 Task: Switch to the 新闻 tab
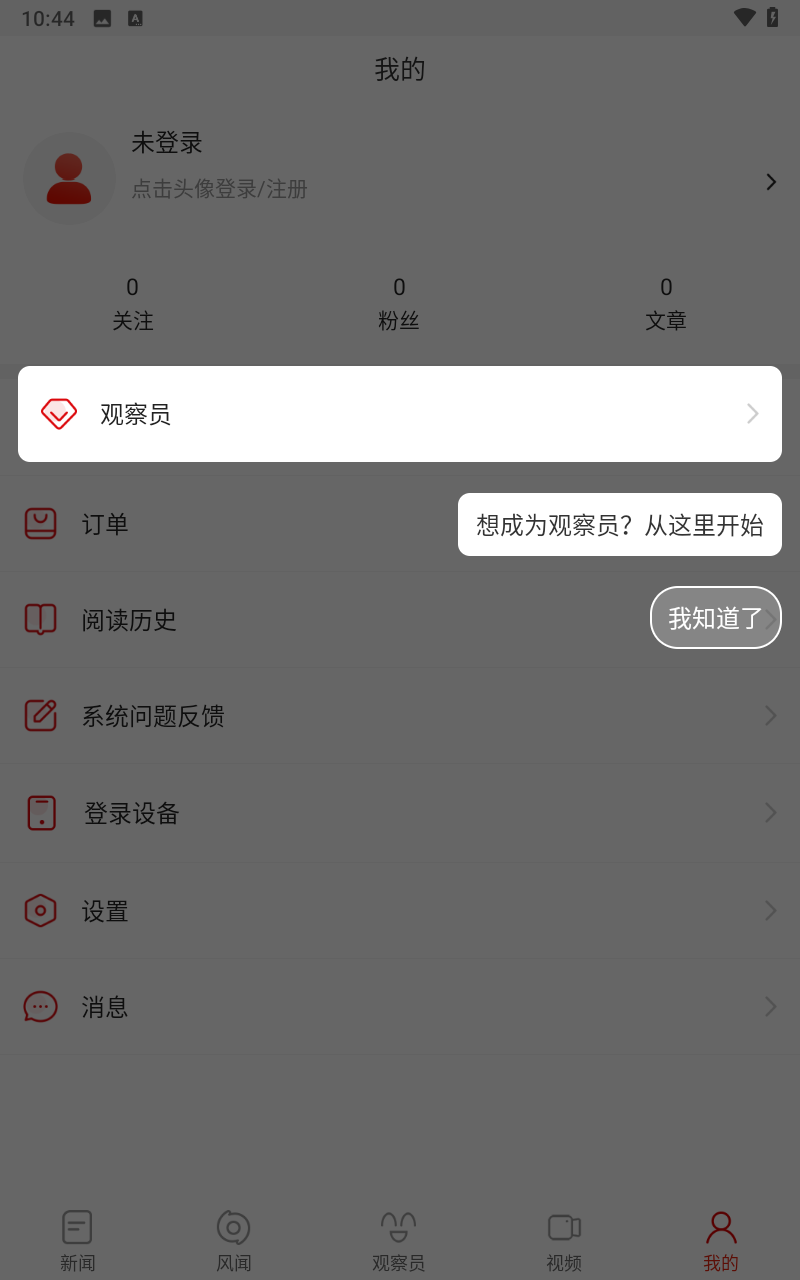point(77,1240)
